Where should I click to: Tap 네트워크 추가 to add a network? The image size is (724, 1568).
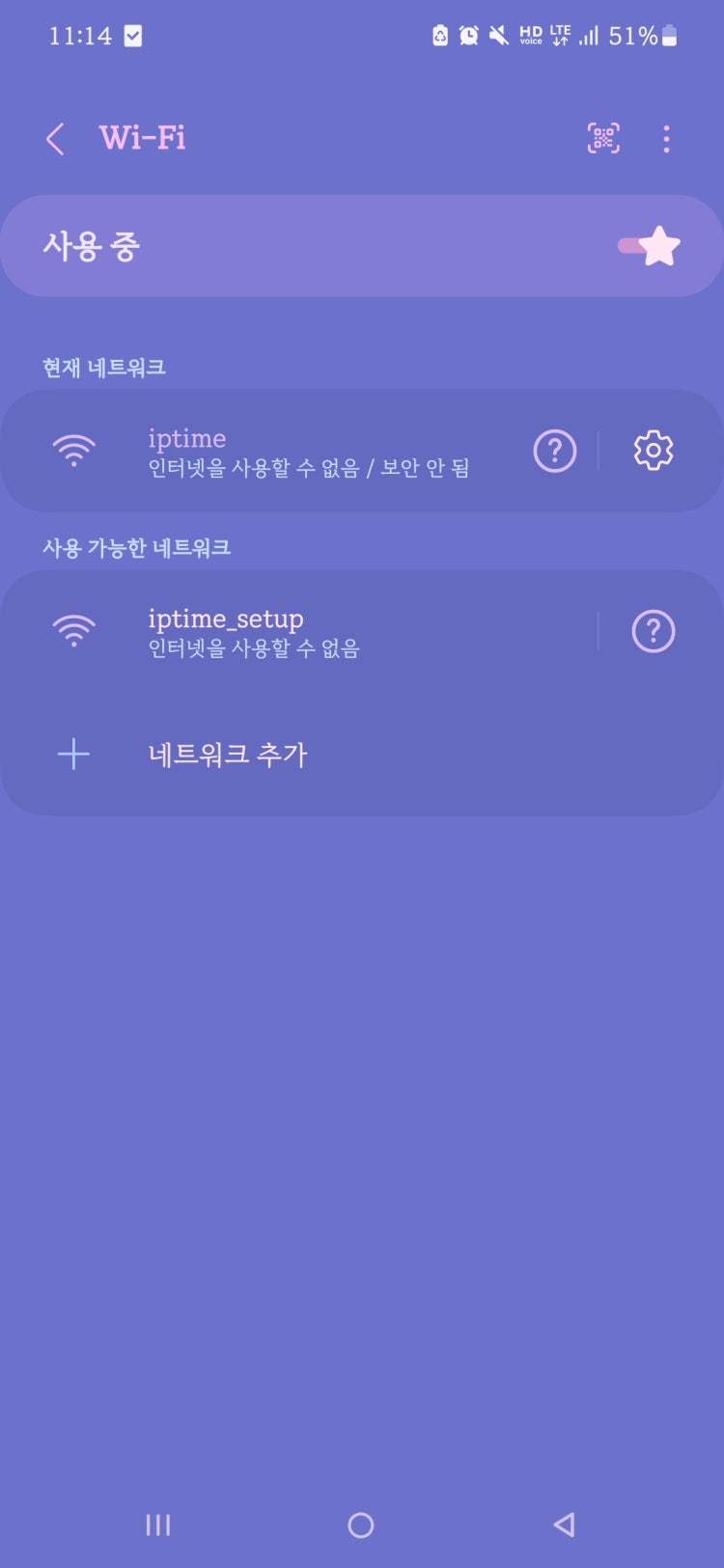pos(229,756)
